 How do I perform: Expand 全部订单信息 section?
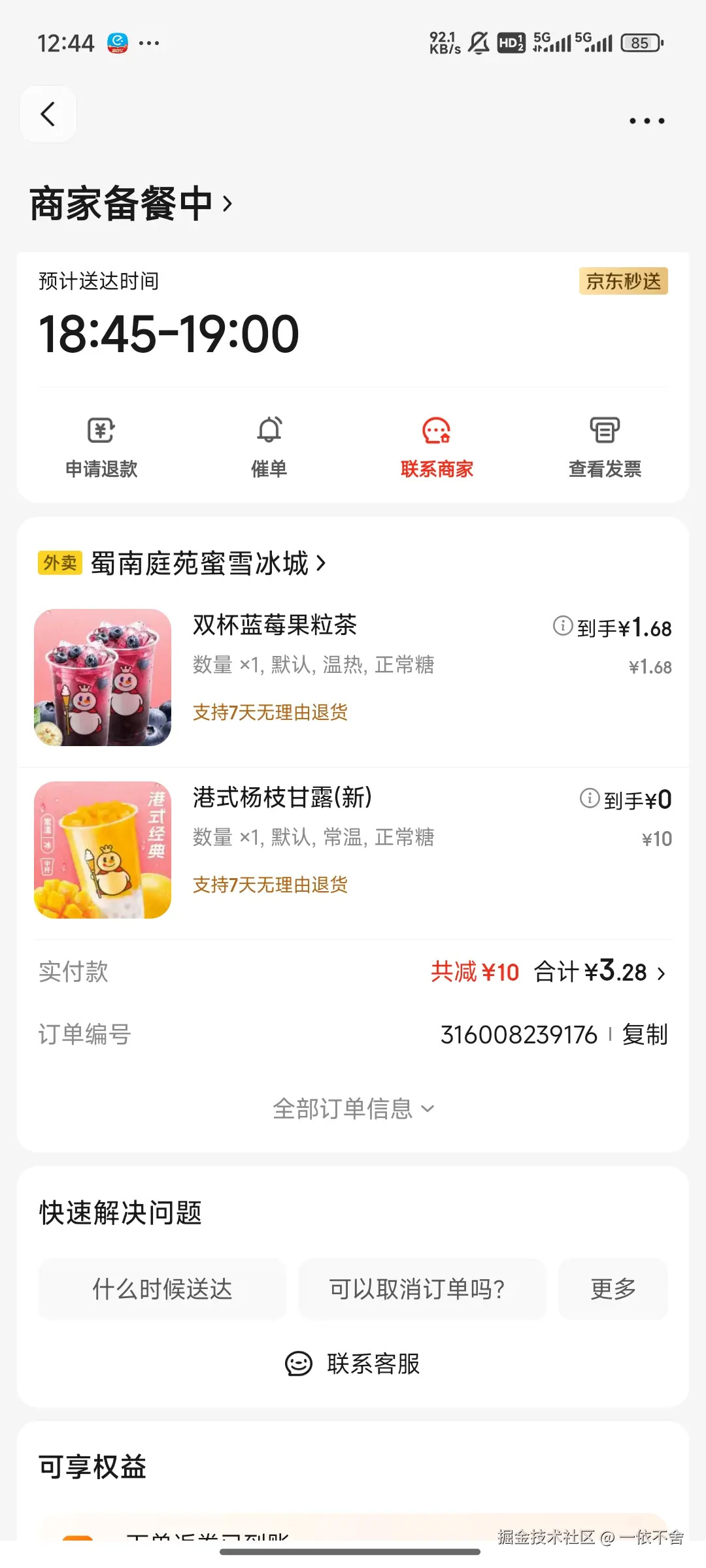point(353,1107)
